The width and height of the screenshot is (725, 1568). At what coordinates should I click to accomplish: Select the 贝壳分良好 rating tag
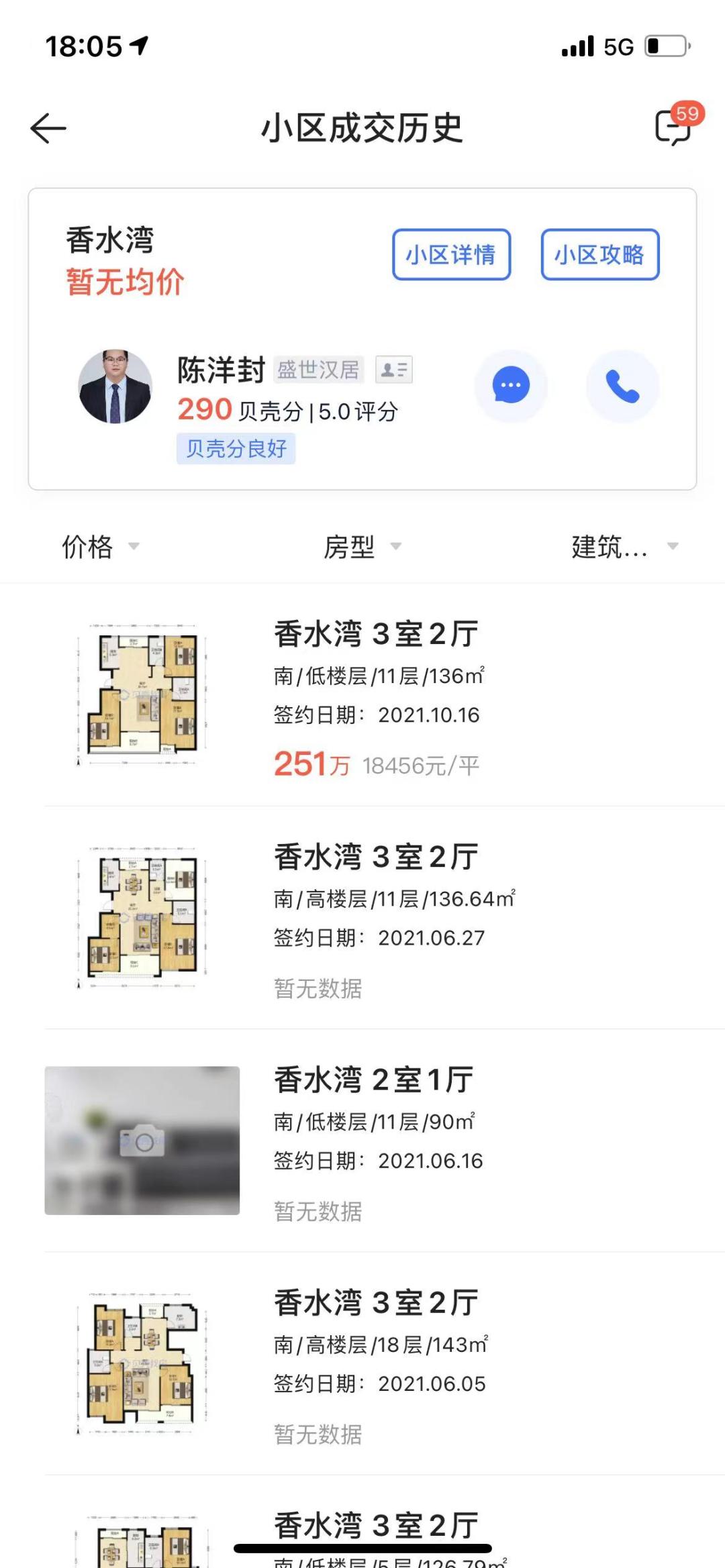(x=235, y=450)
